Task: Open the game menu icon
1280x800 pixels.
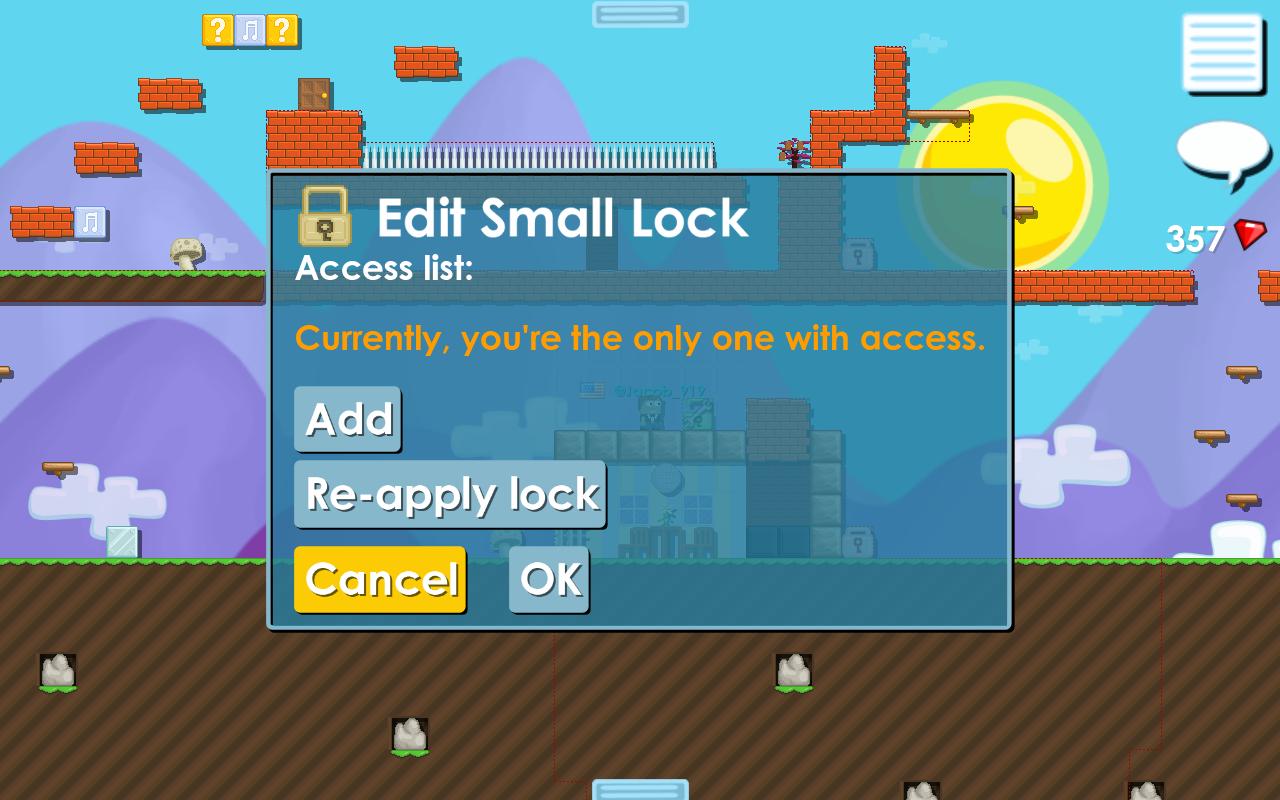Action: (1222, 52)
